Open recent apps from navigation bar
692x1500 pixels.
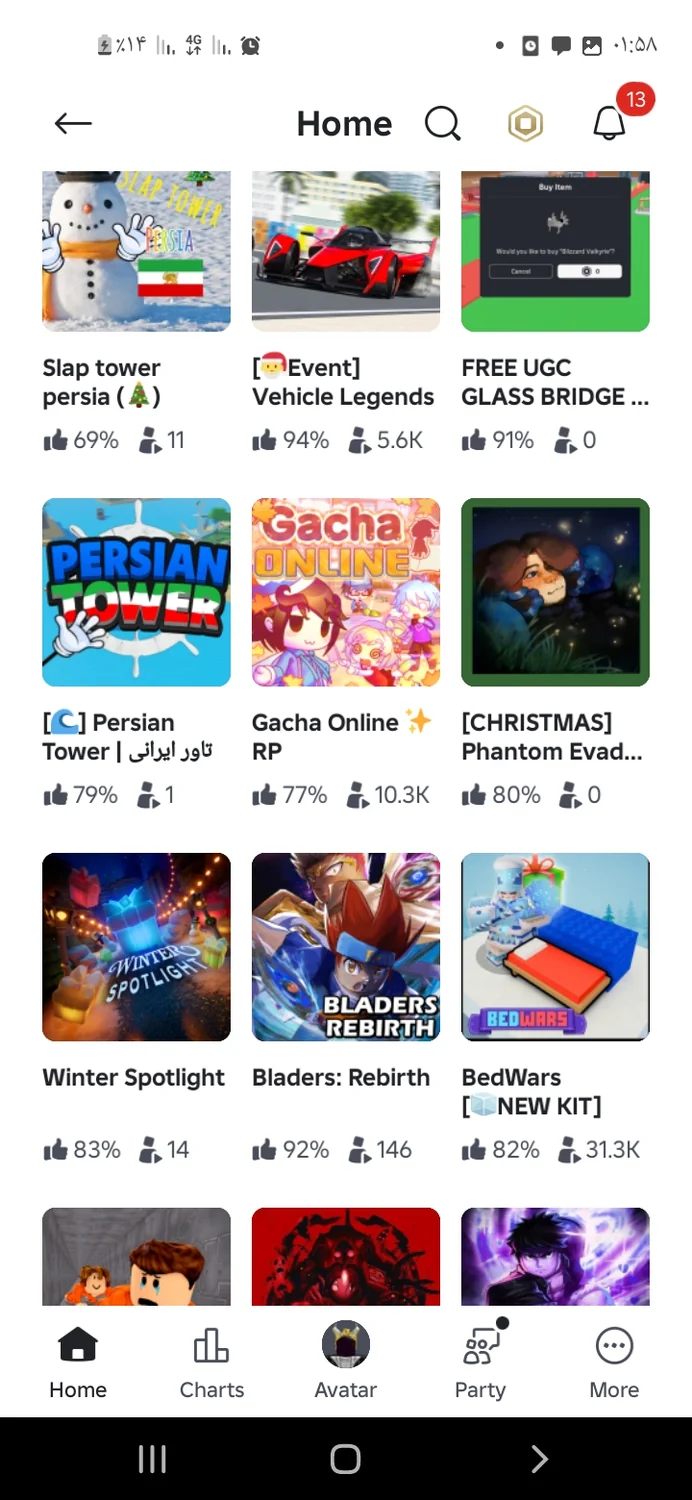click(x=152, y=1459)
